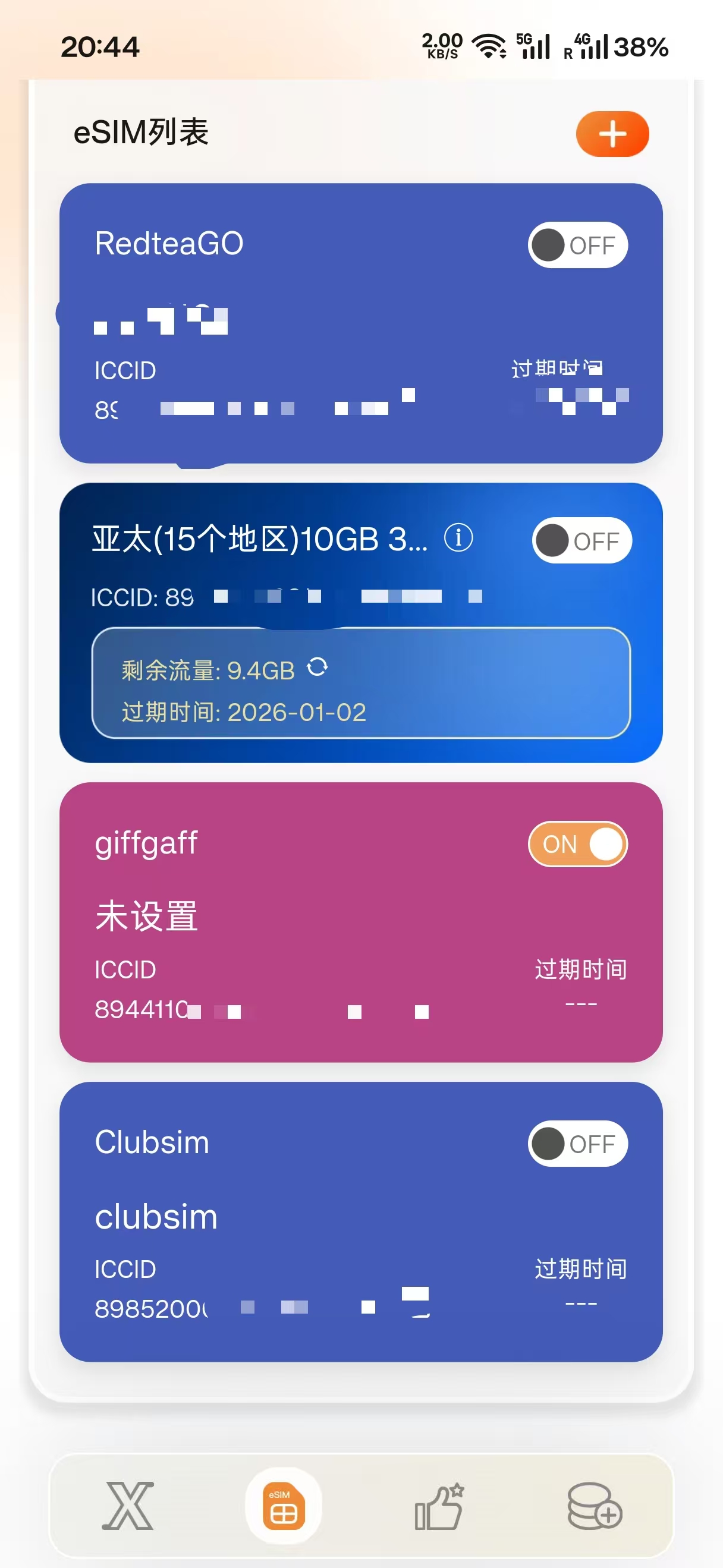This screenshot has height=1568, width=723.
Task: Disable the giffgaff eSIM toggle
Action: [x=577, y=844]
